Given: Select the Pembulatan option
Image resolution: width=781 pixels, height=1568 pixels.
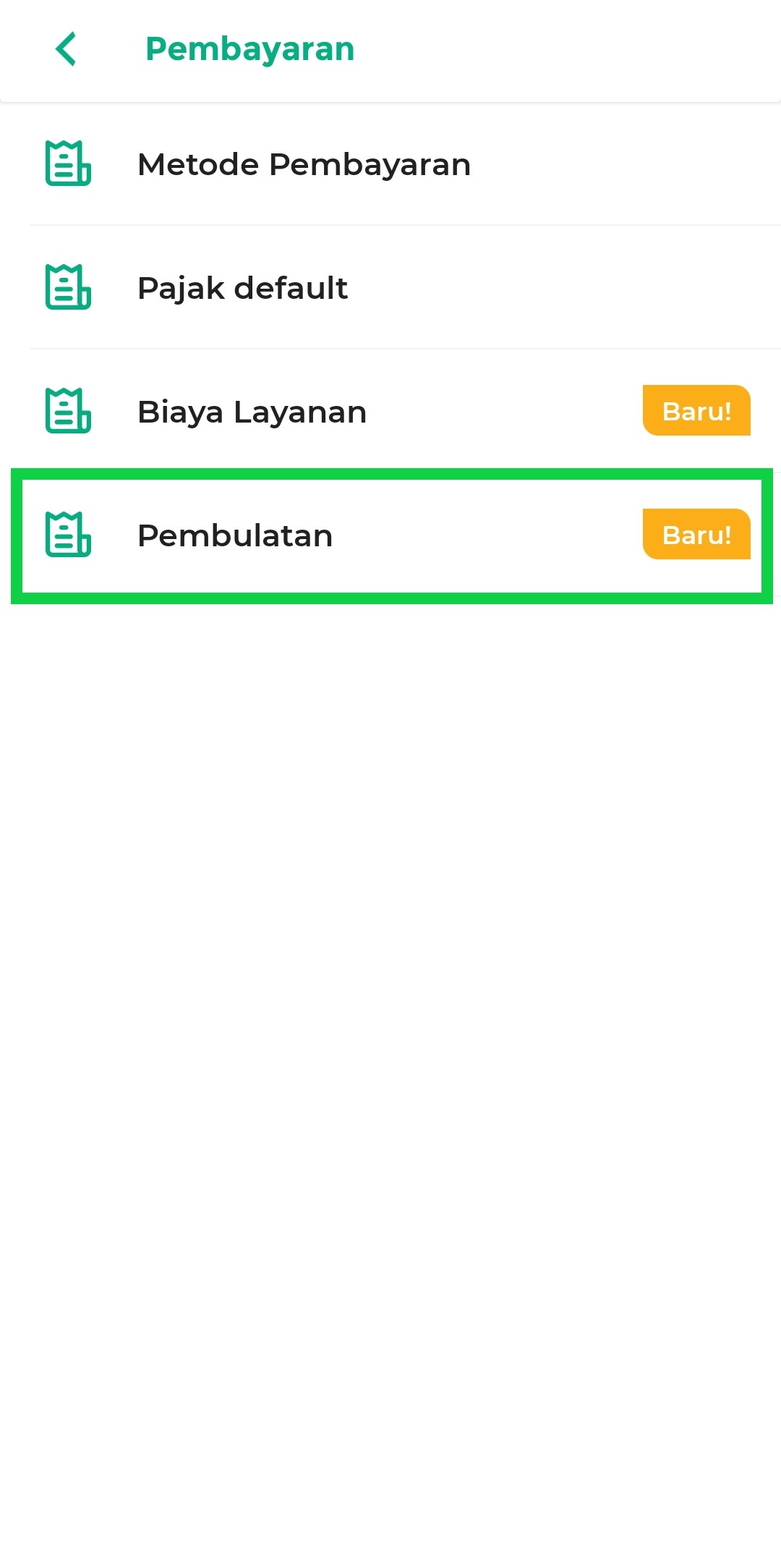Looking at the screenshot, I should (236, 535).
